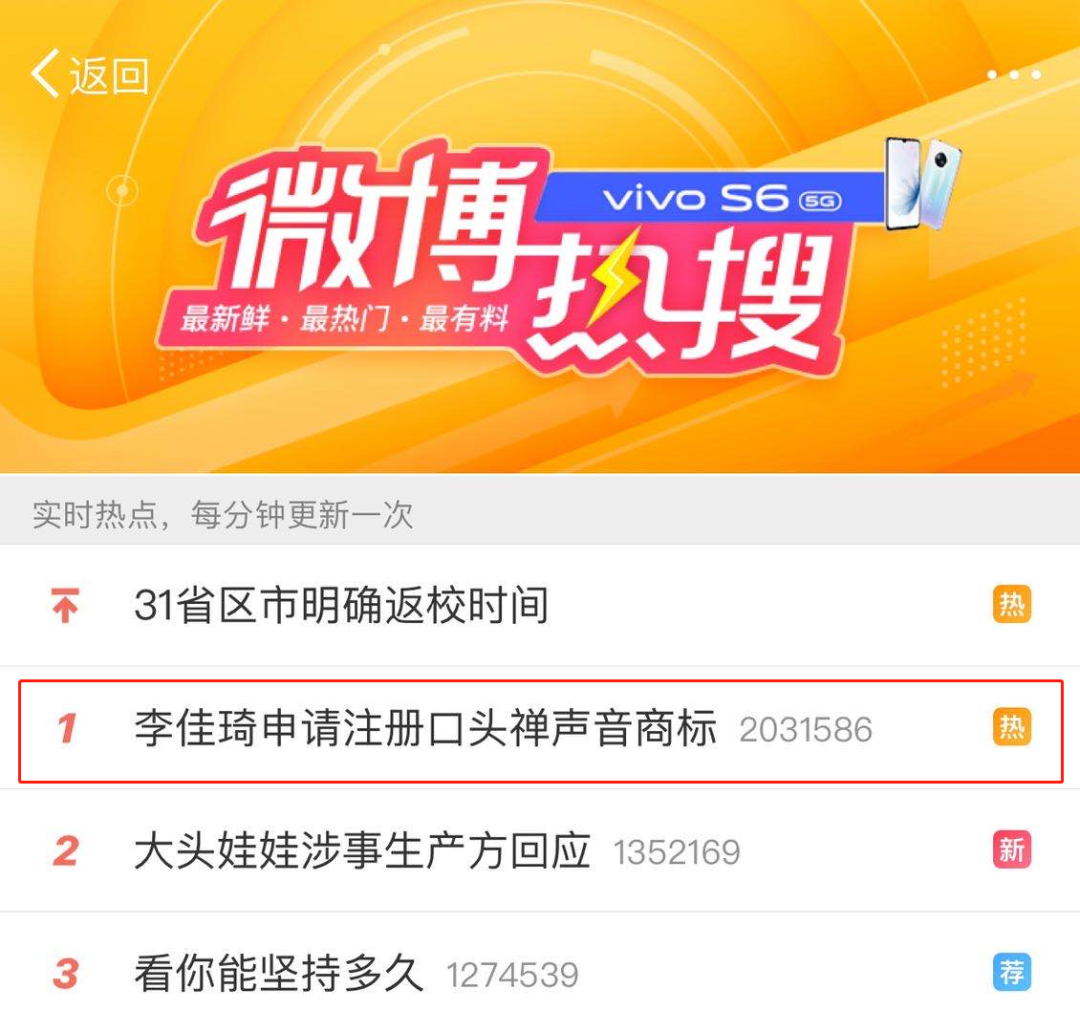Open the three-dot overflow menu
Image resolution: width=1080 pixels, height=1032 pixels.
tap(1013, 75)
